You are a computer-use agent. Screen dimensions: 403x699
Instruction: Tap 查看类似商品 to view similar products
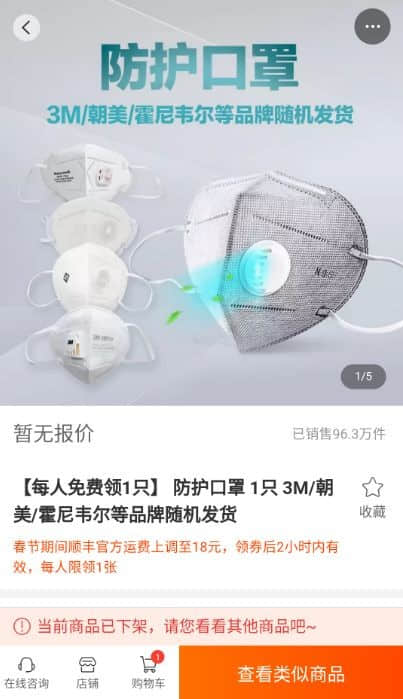[291, 673]
